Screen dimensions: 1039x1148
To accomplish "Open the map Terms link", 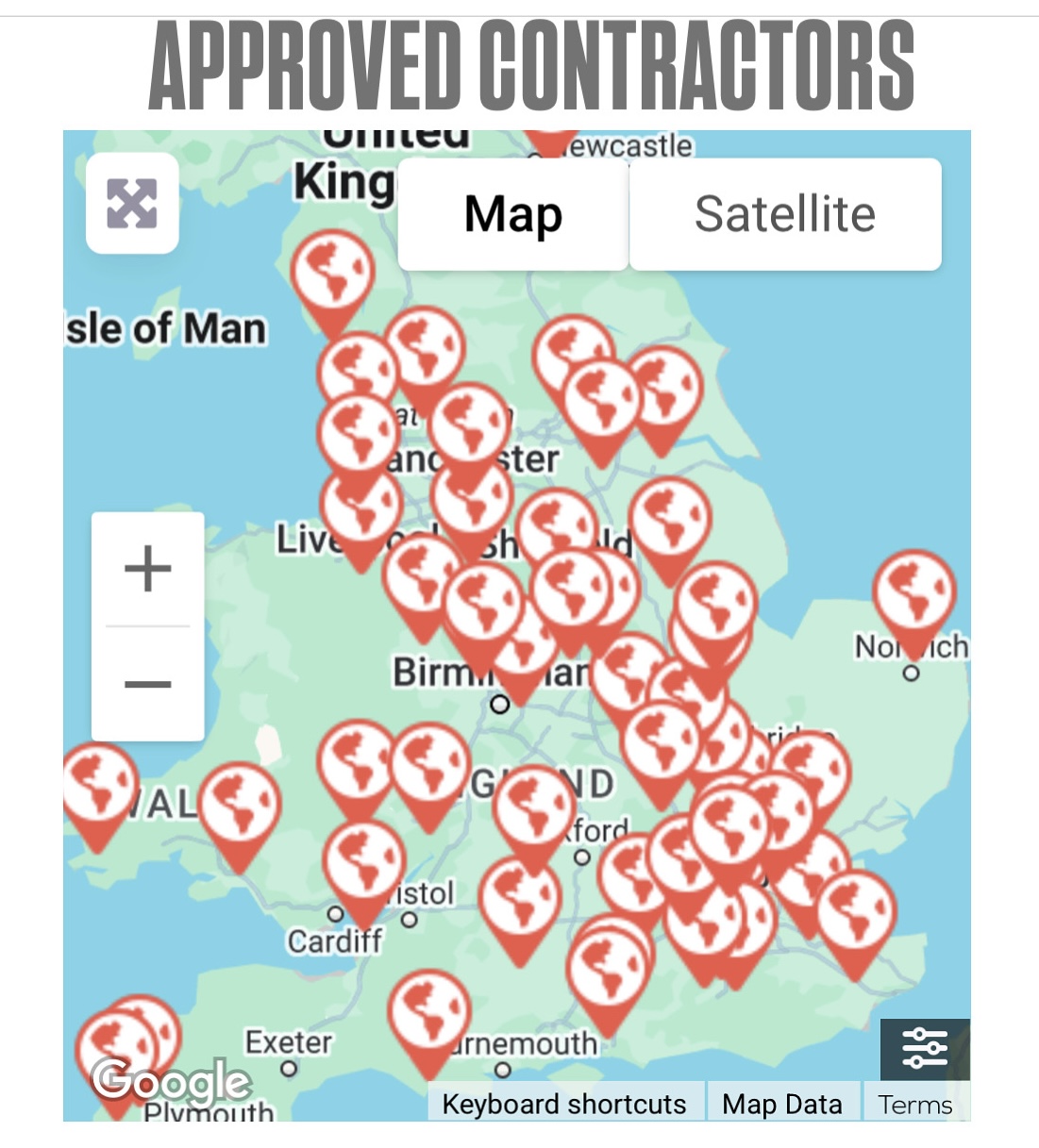I will pyautogui.click(x=914, y=1105).
